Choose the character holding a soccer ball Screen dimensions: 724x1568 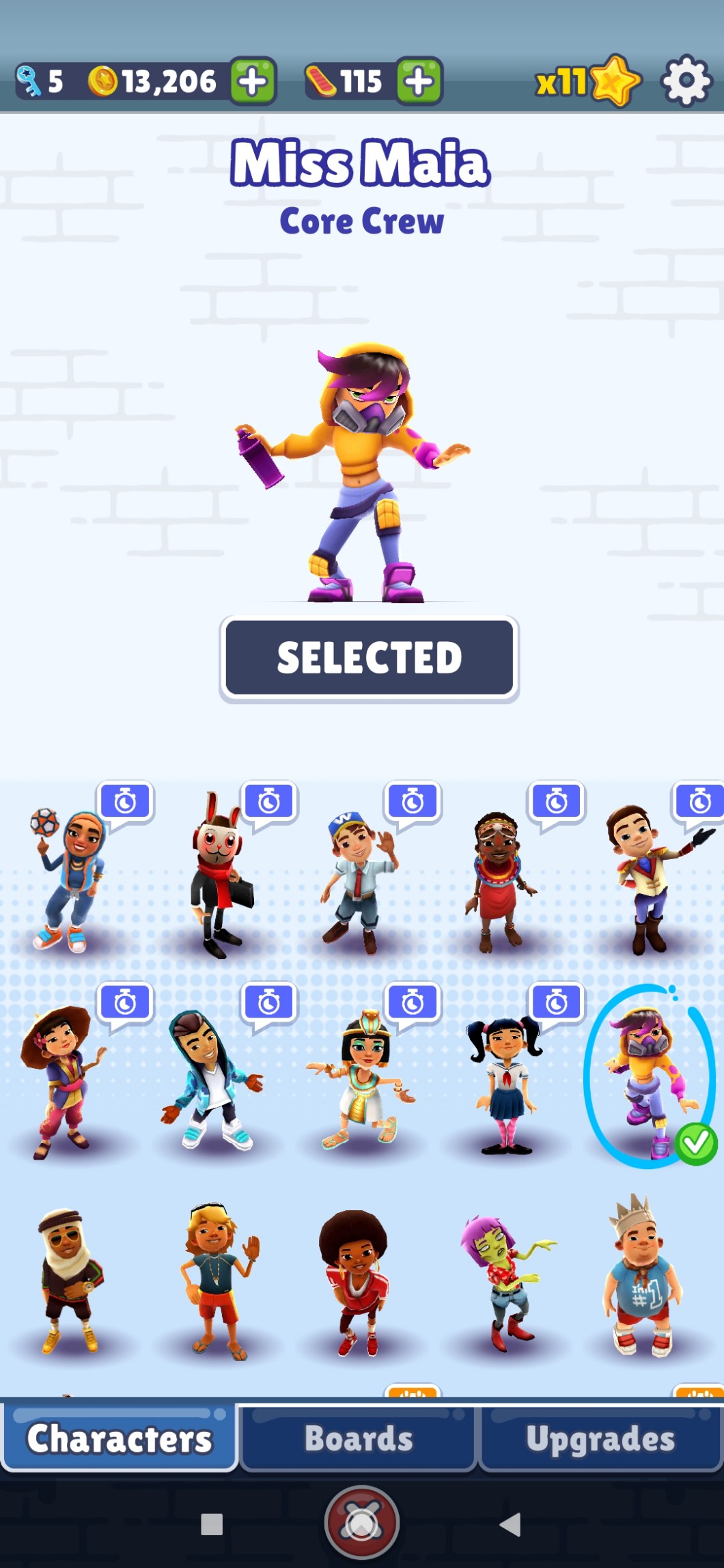[x=68, y=881]
